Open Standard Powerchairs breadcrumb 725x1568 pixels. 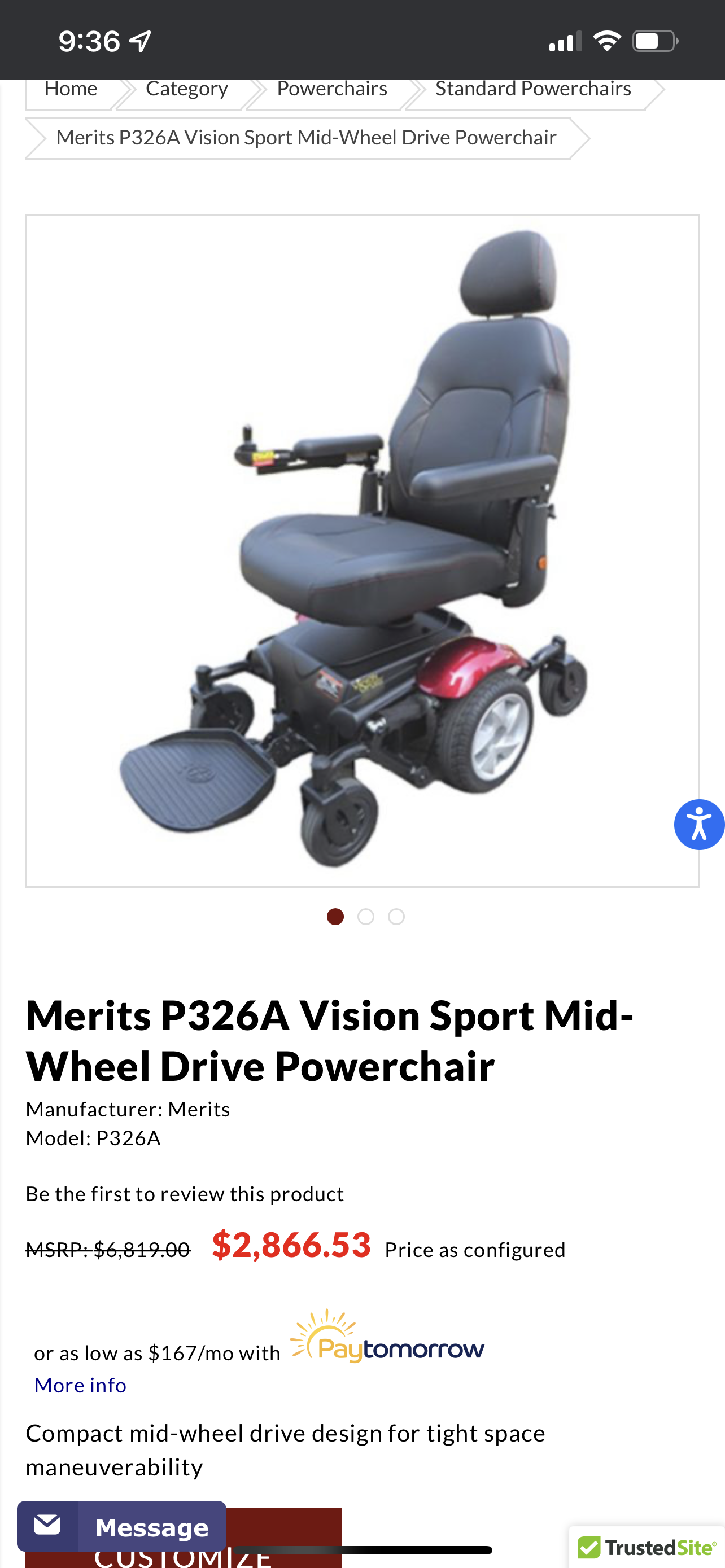[x=532, y=90]
